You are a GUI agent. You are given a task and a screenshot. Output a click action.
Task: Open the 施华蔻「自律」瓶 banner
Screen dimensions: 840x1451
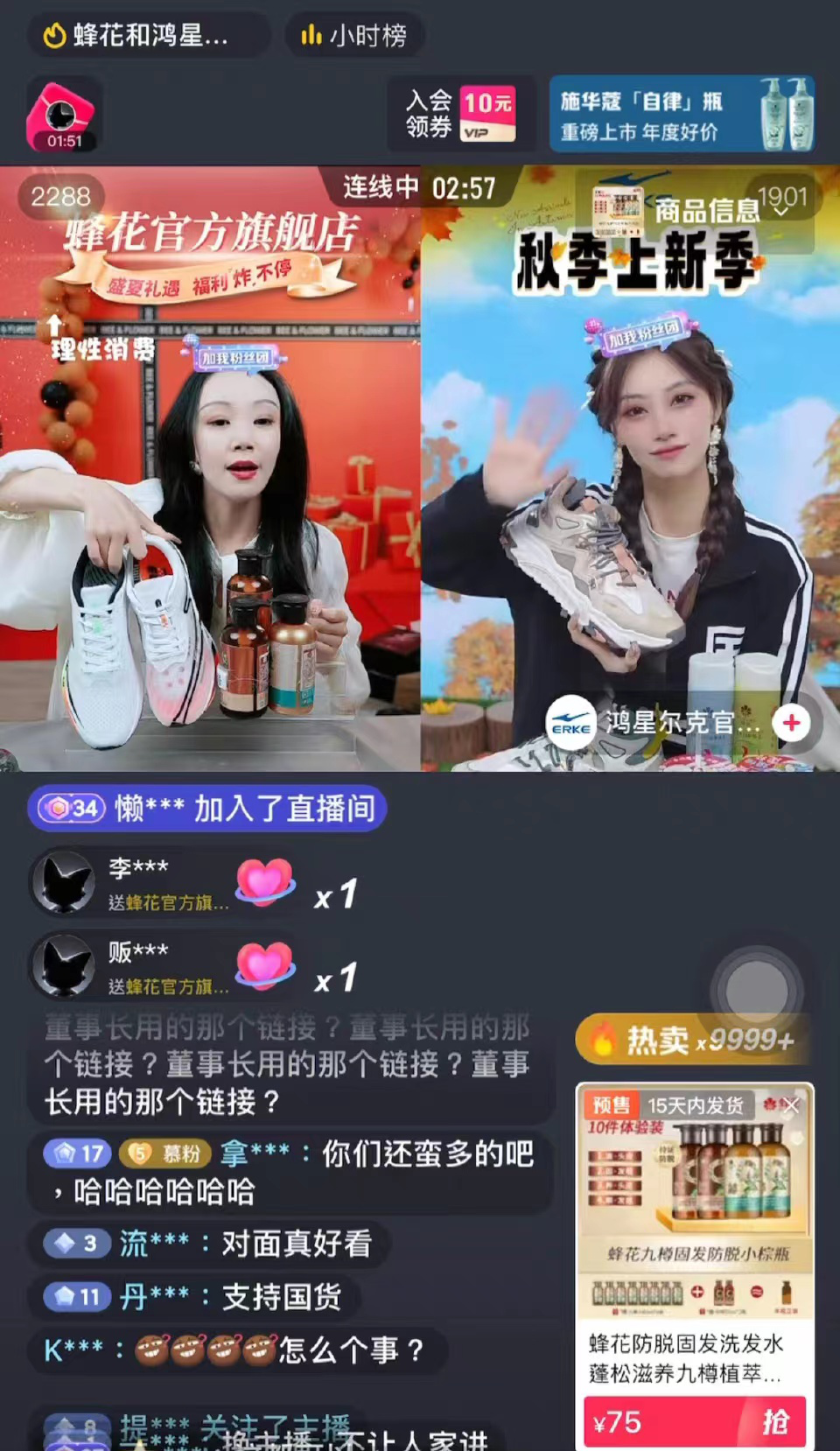coord(682,115)
